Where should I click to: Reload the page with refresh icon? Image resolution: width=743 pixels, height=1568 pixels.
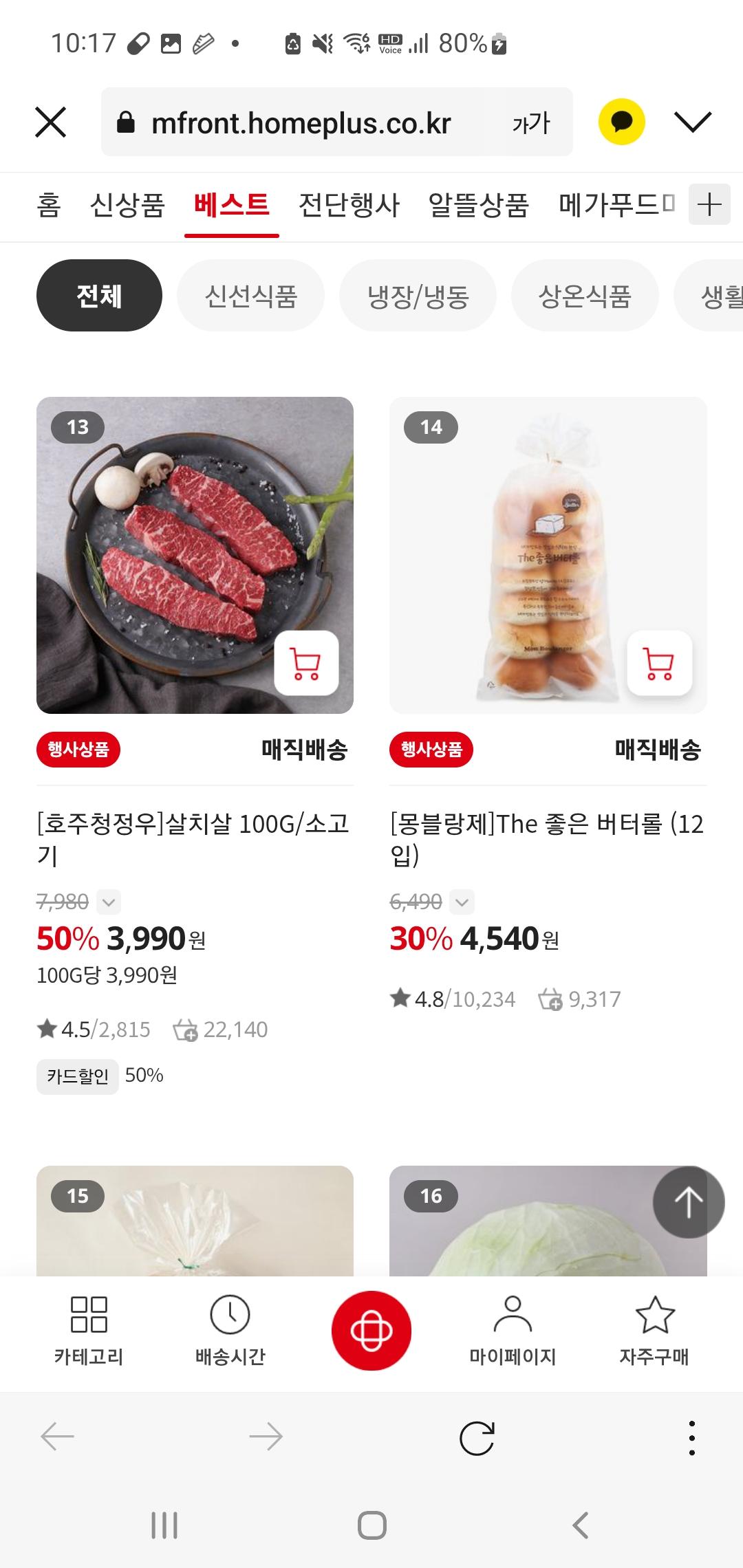pyautogui.click(x=477, y=1437)
